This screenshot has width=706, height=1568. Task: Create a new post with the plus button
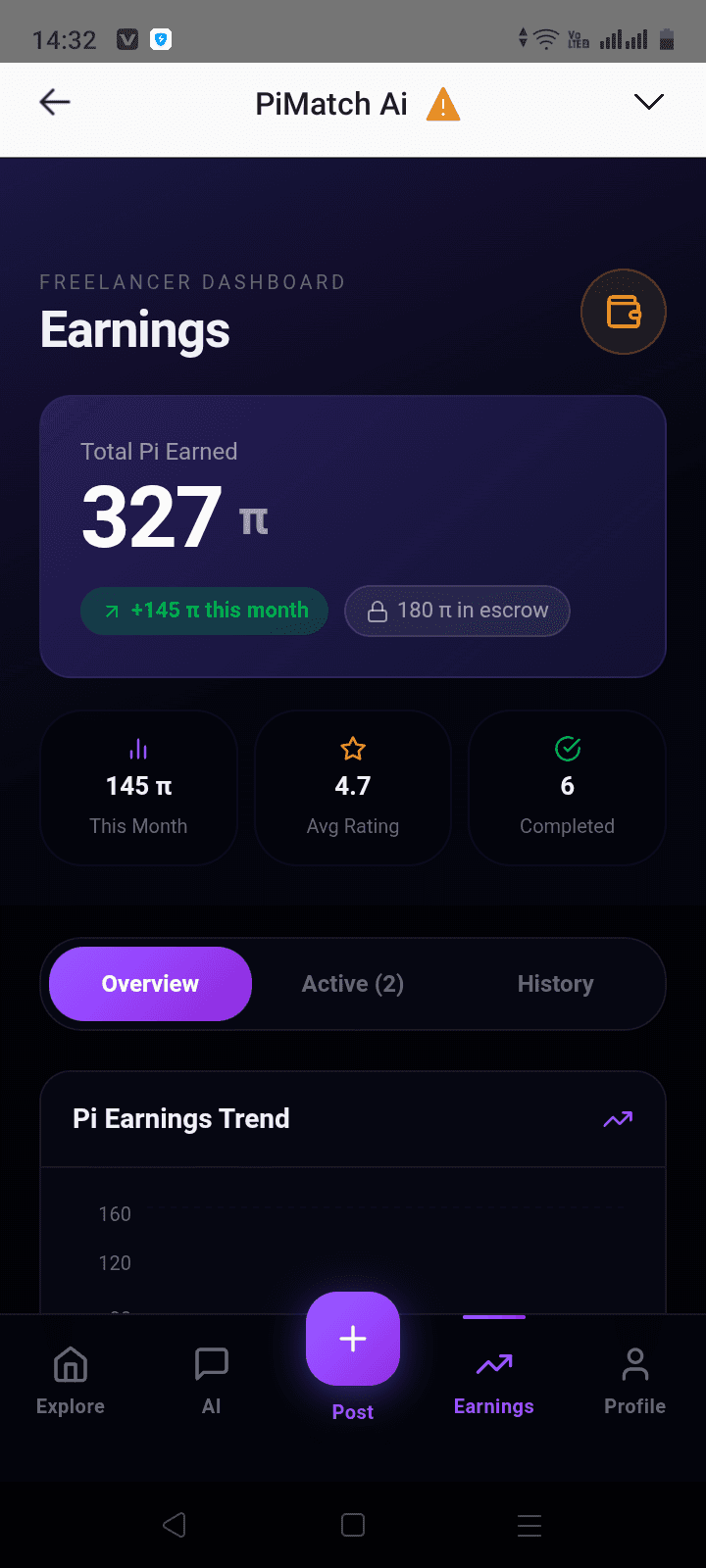coord(353,1339)
